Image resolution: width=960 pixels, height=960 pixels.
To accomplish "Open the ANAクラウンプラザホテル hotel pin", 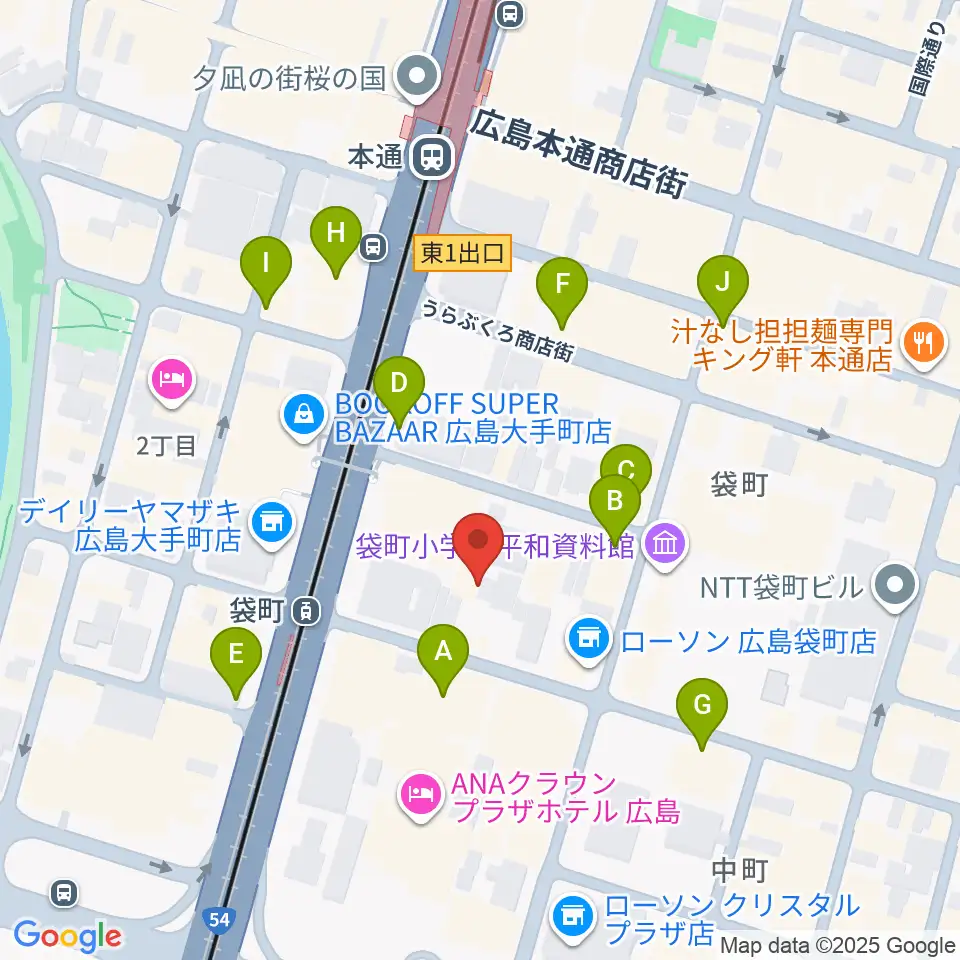I will (x=421, y=797).
